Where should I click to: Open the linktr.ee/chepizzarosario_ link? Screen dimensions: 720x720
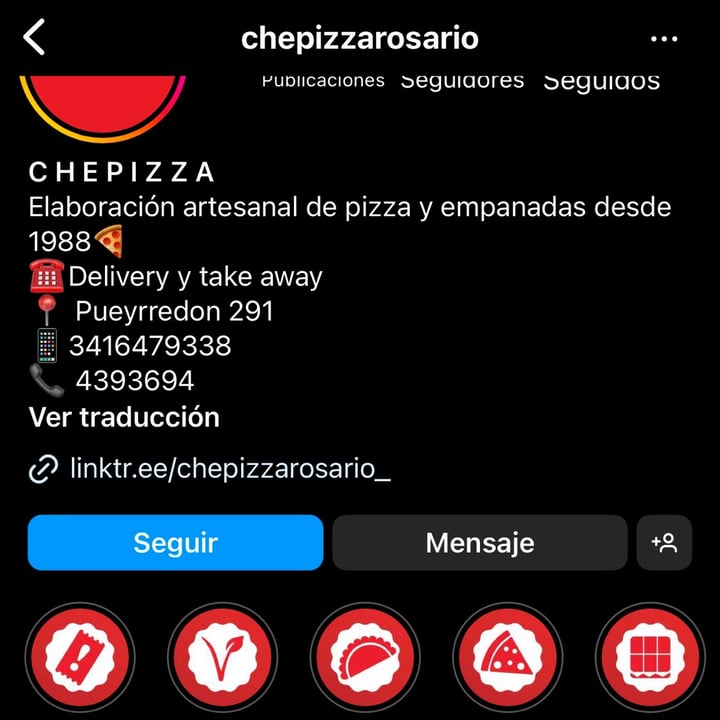tap(230, 468)
